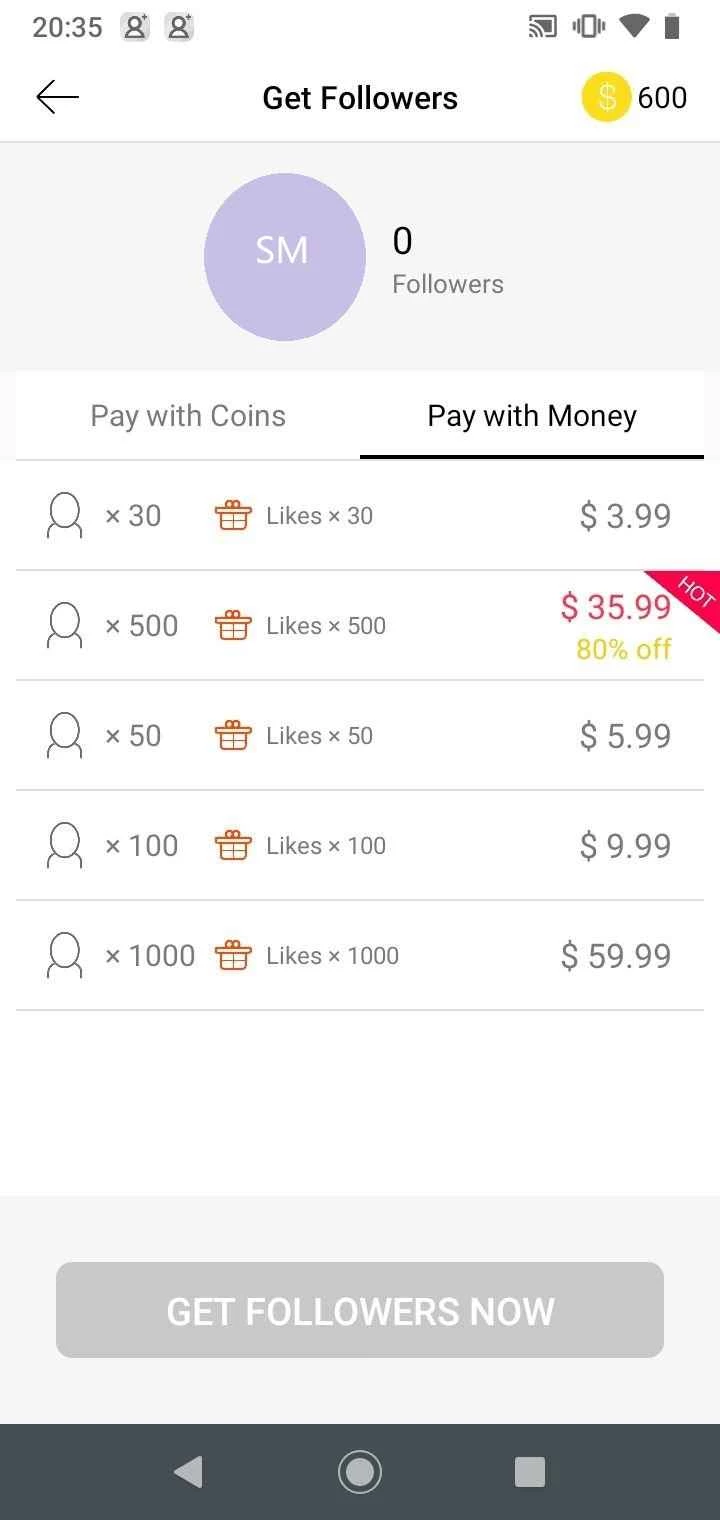Open the SM profile avatar
This screenshot has height=1520, width=720.
pos(284,256)
